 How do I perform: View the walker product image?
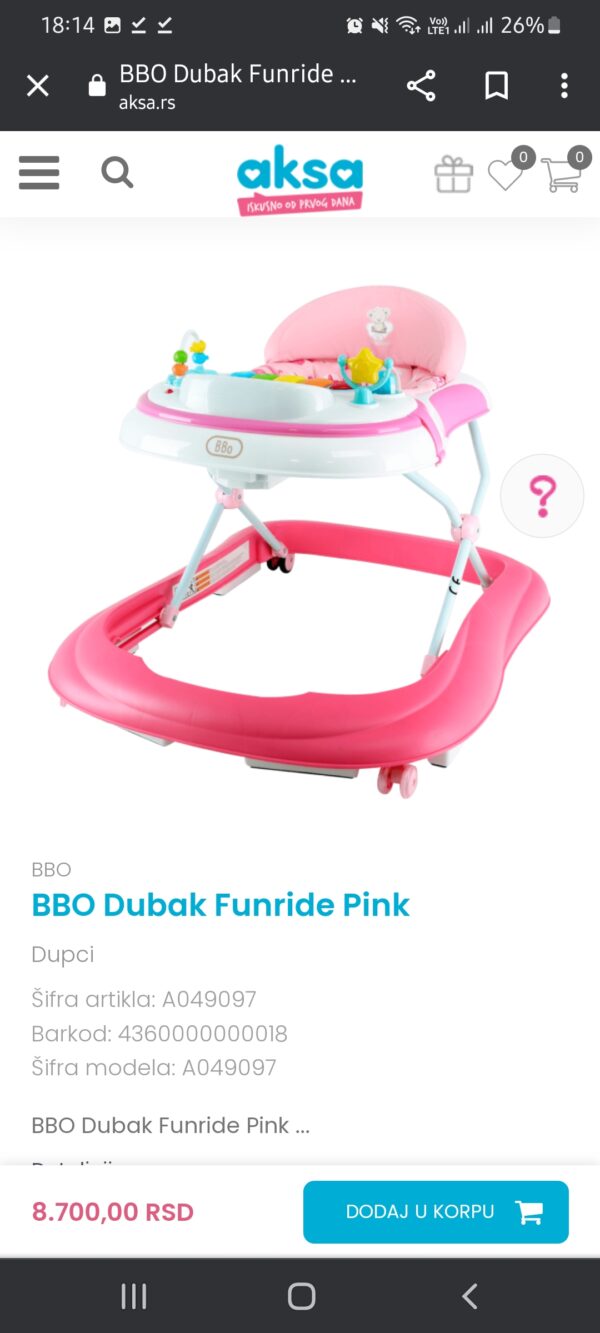(298, 540)
